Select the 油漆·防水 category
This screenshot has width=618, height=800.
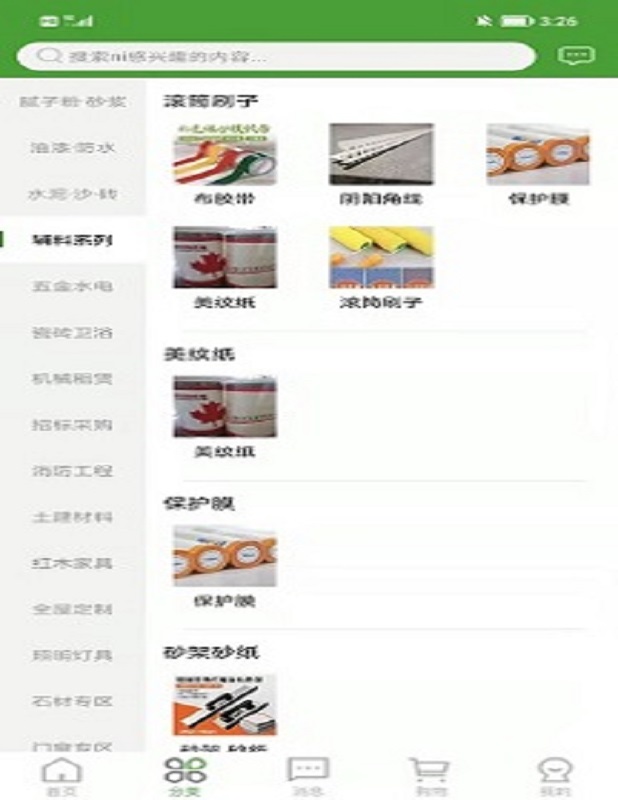73,147
